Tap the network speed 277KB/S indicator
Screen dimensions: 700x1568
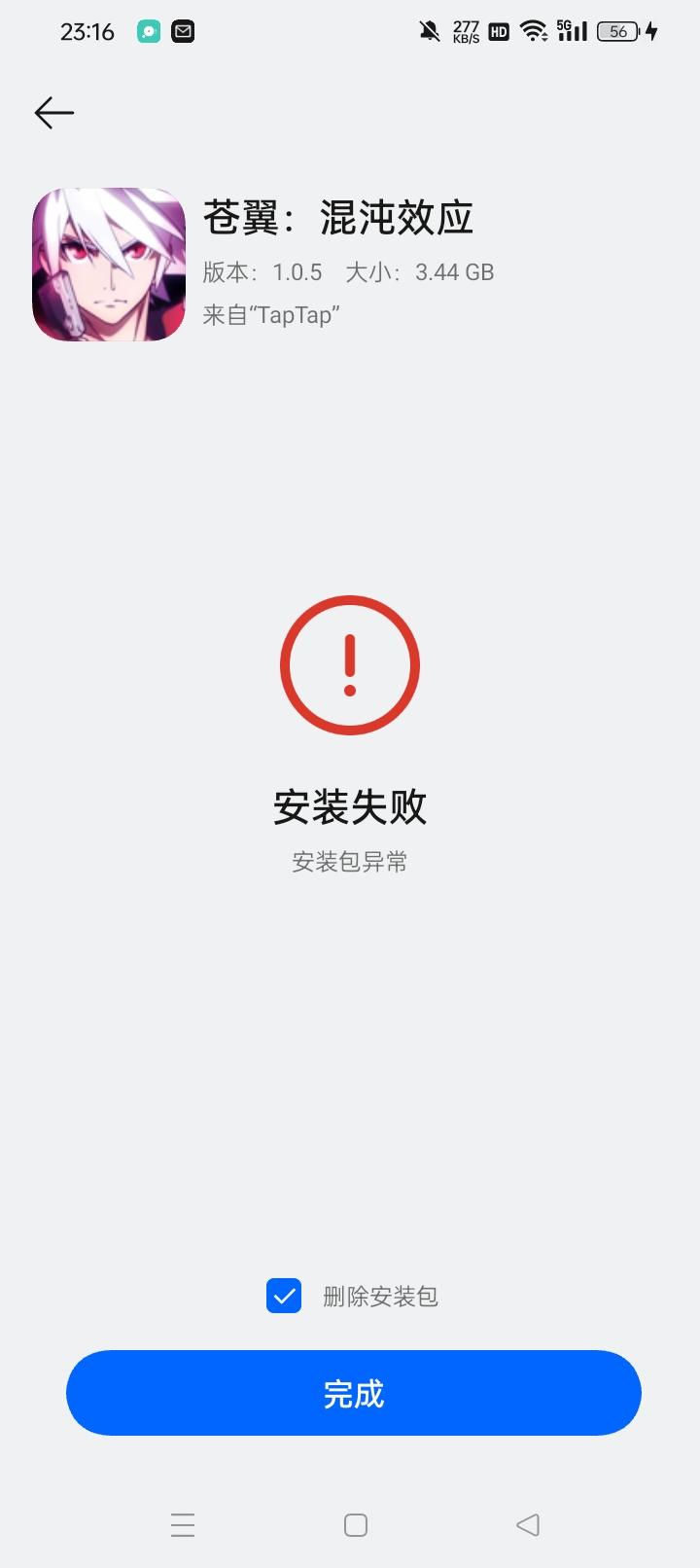click(x=466, y=31)
